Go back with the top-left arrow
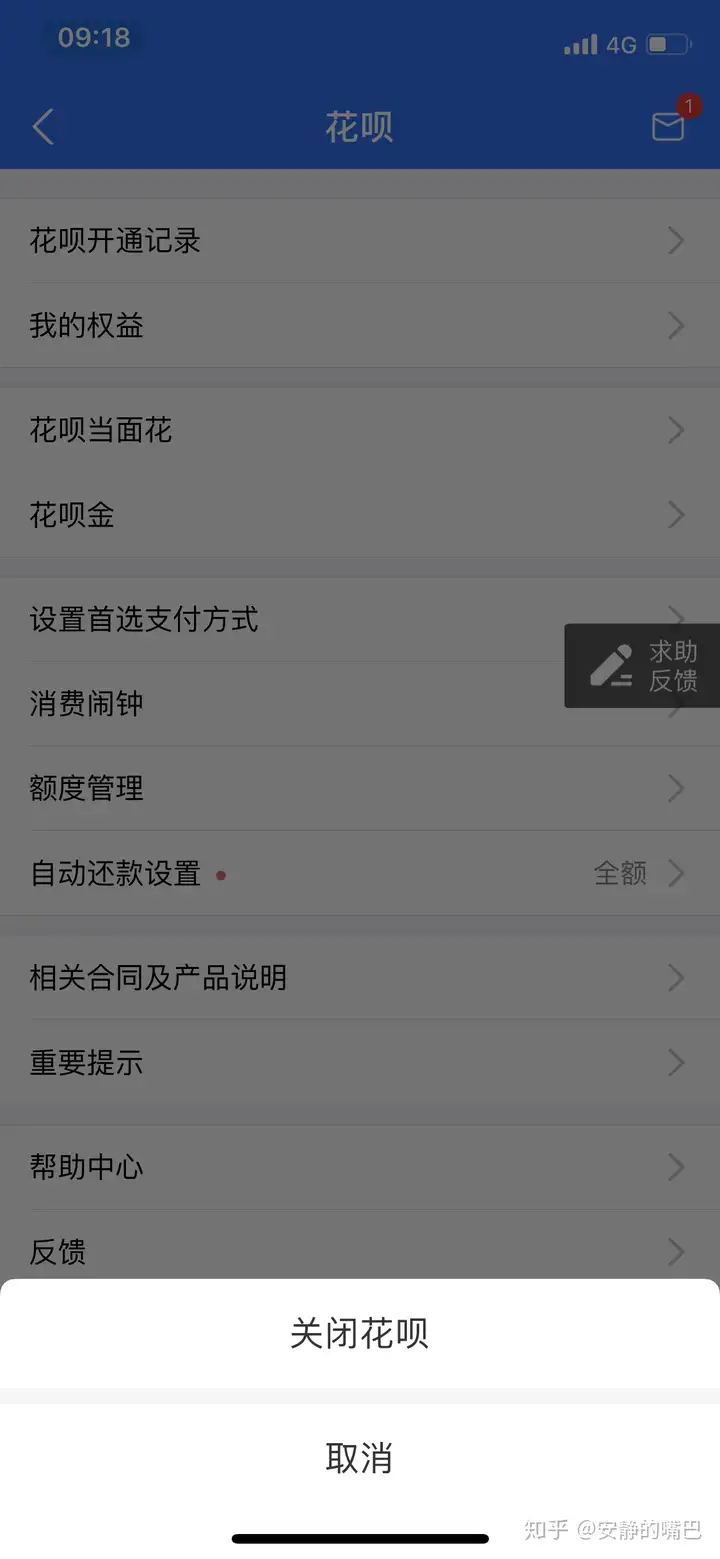Screen dimensions: 720x1559 point(43,127)
